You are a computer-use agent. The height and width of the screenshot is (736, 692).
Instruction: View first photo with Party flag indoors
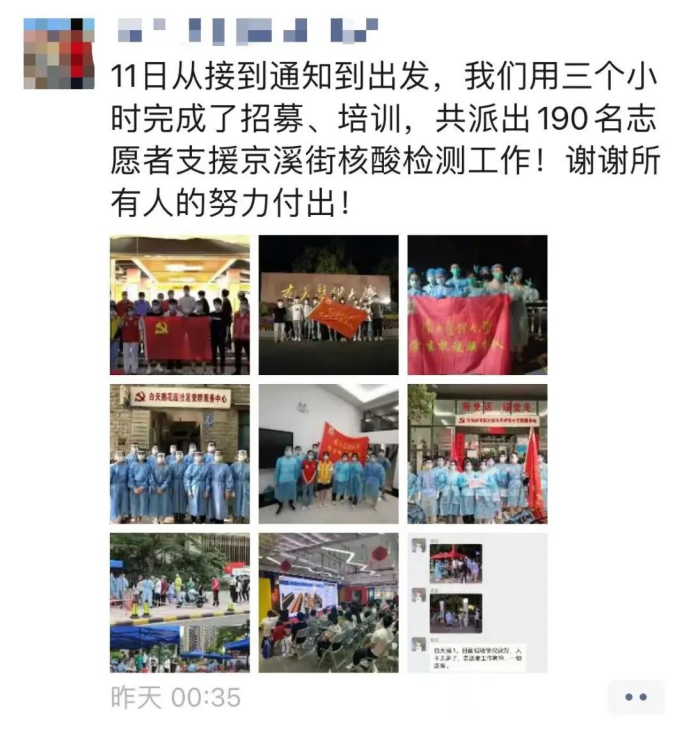[180, 305]
